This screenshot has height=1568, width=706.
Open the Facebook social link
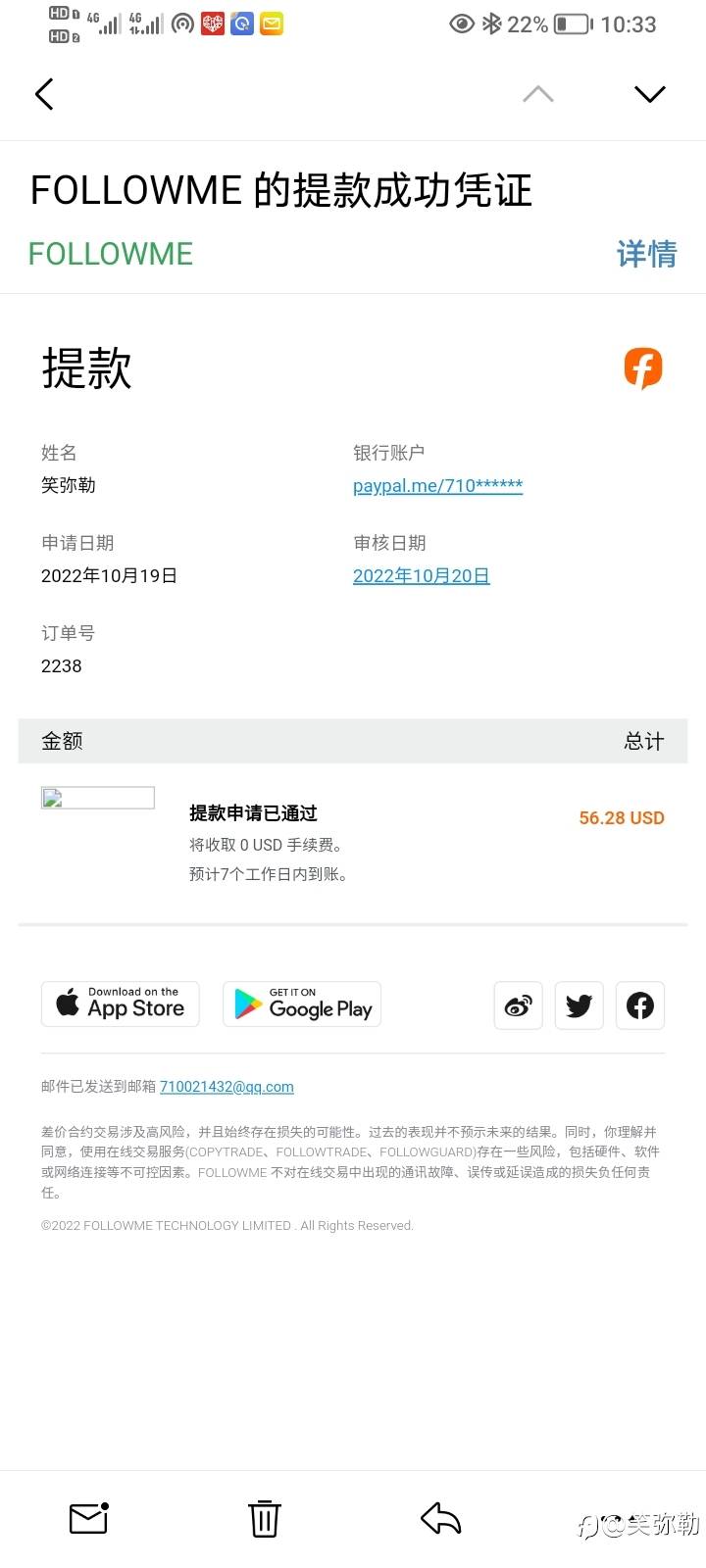pos(639,1004)
